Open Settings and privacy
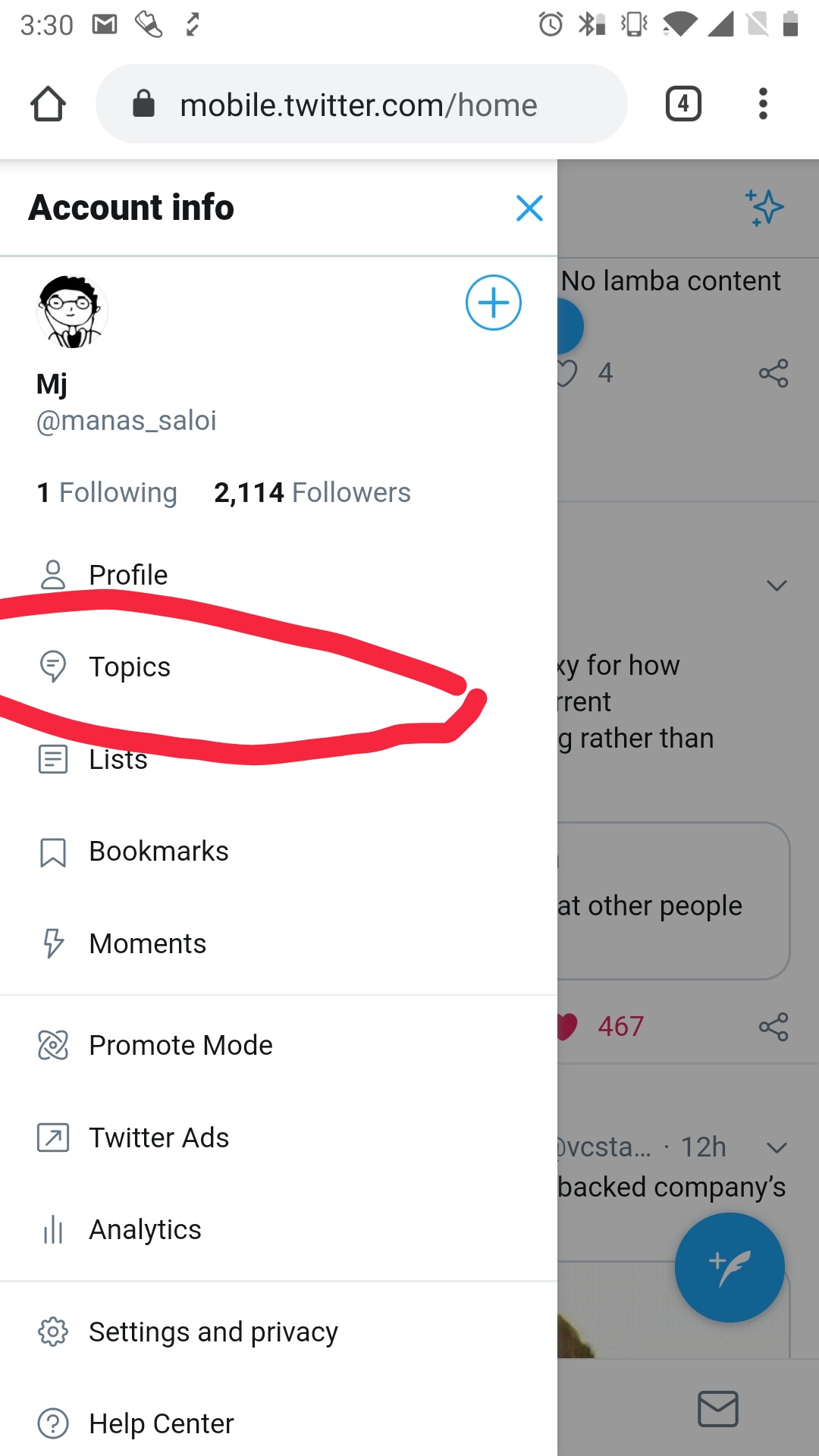This screenshot has width=819, height=1456. [x=278, y=1332]
